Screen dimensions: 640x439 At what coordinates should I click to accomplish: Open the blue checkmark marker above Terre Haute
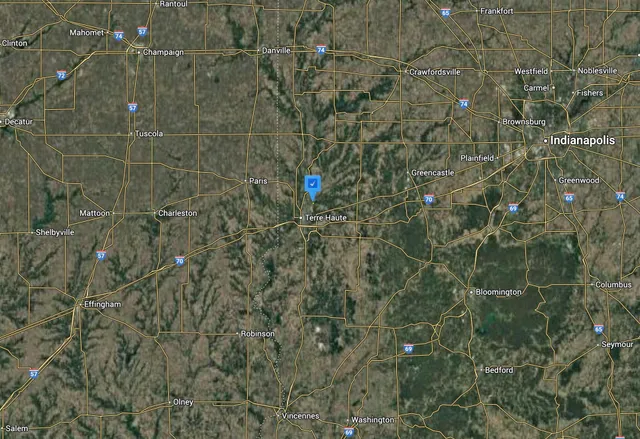tap(313, 184)
